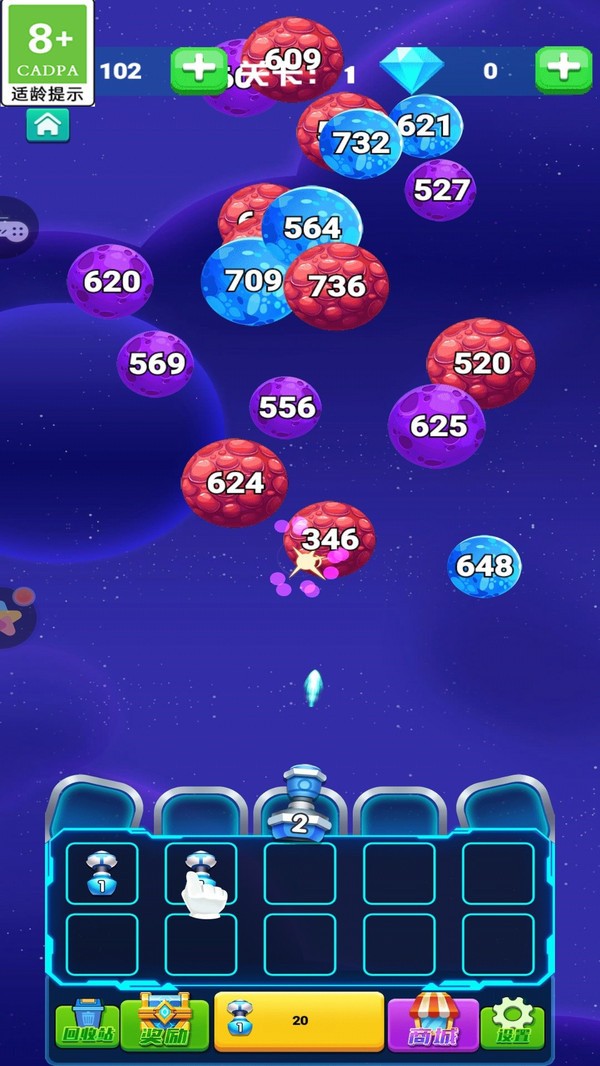This screenshot has height=1066, width=600.
Task: Open the star side icon
Action: [x=14, y=618]
